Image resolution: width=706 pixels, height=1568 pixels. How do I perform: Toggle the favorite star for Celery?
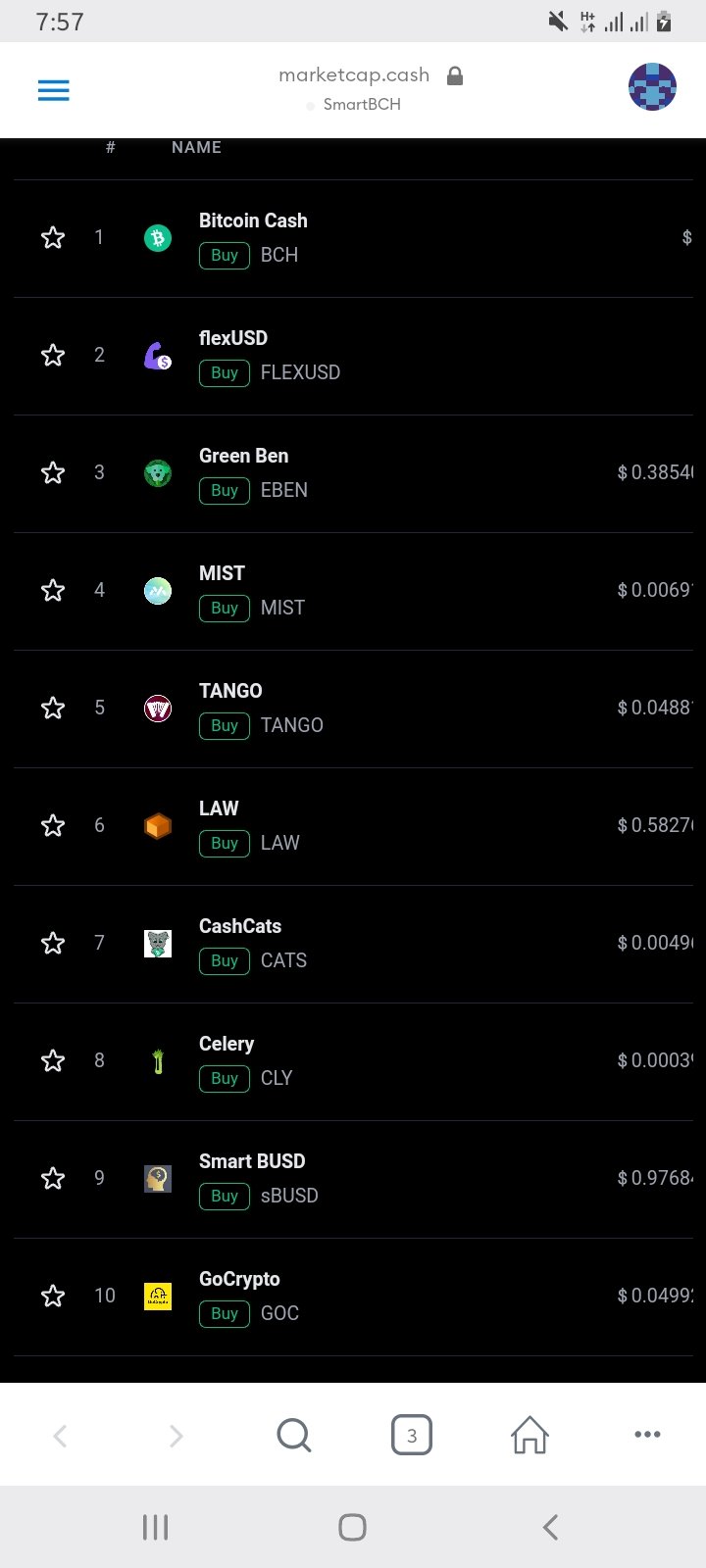point(53,1060)
